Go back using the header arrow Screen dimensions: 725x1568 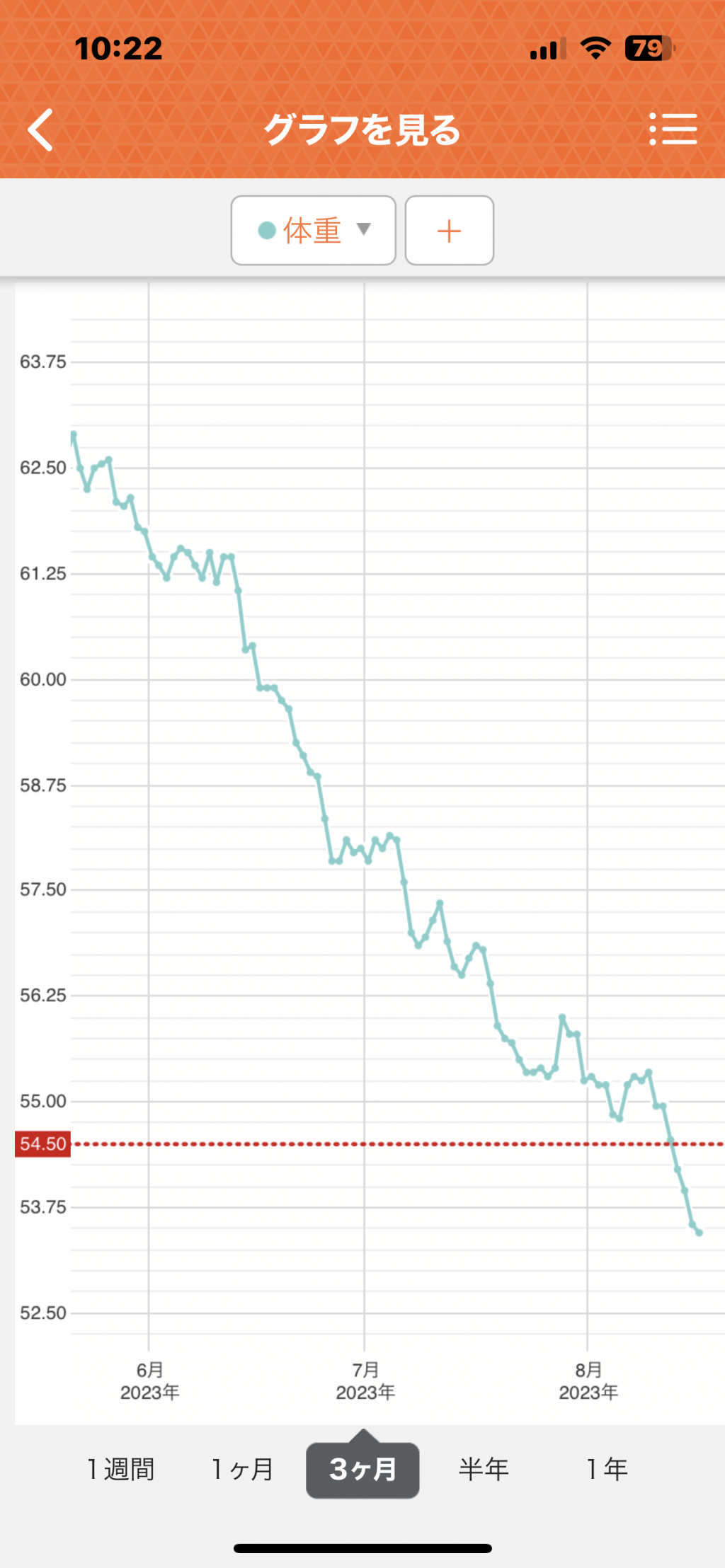(41, 129)
